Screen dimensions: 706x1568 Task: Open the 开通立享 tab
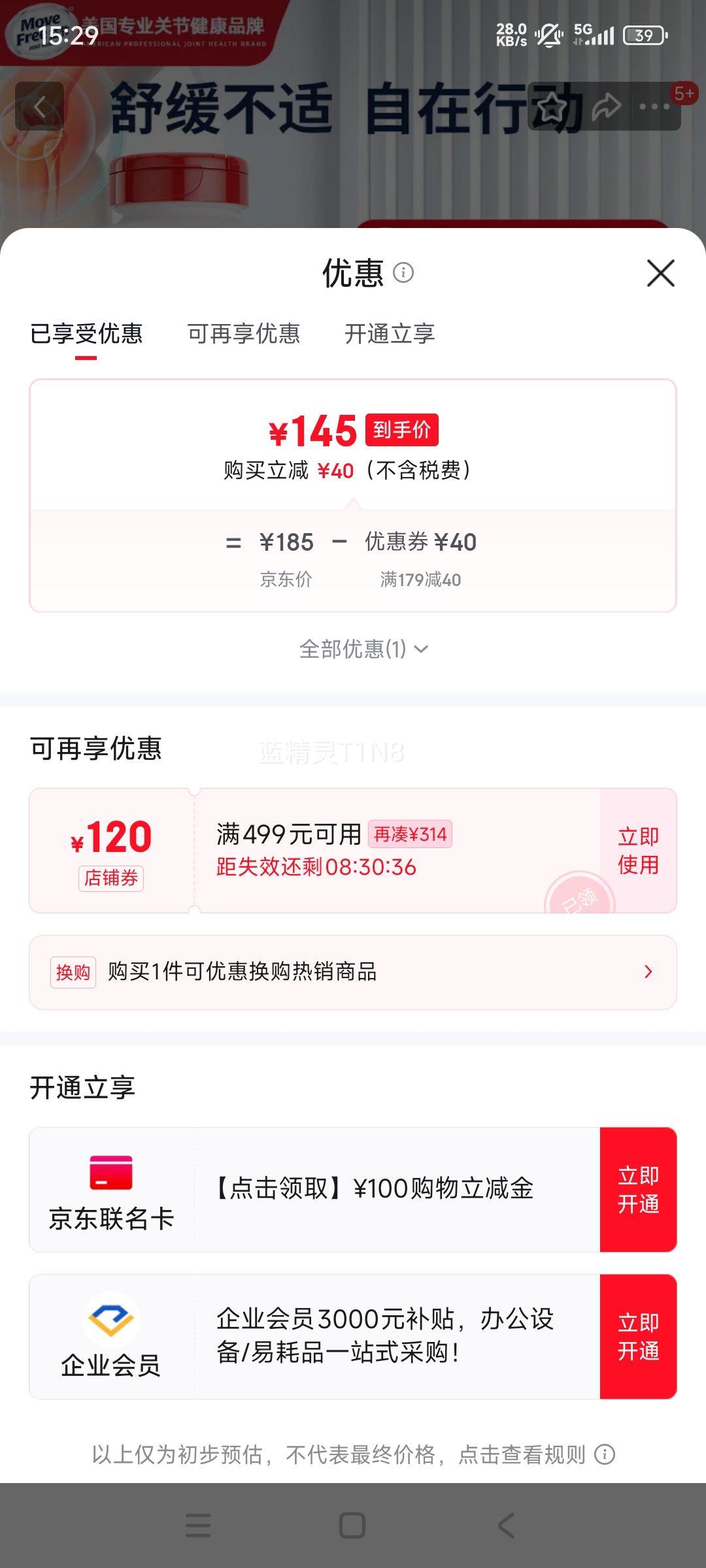(x=390, y=335)
